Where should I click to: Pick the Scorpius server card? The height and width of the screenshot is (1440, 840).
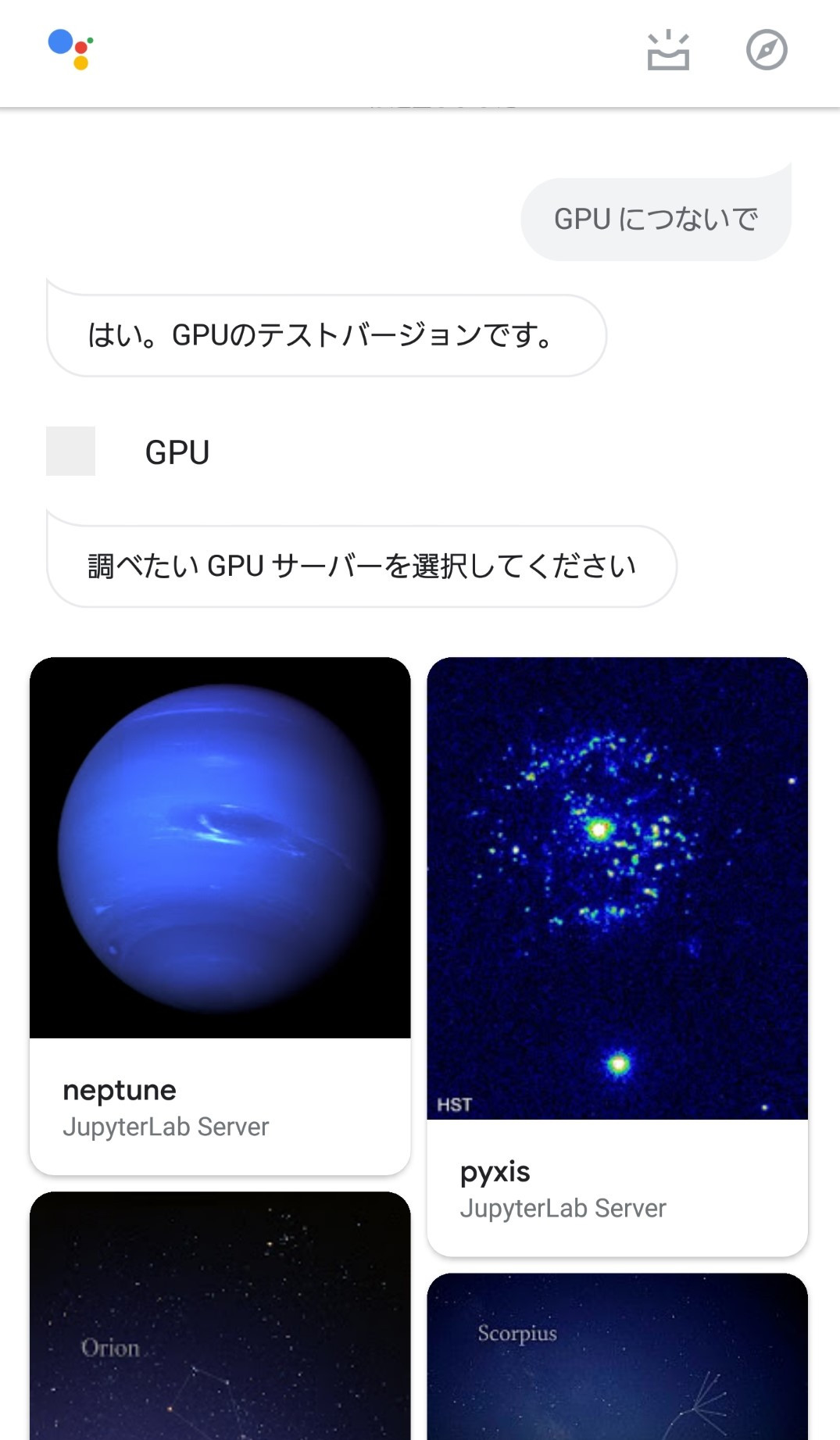tap(617, 1358)
